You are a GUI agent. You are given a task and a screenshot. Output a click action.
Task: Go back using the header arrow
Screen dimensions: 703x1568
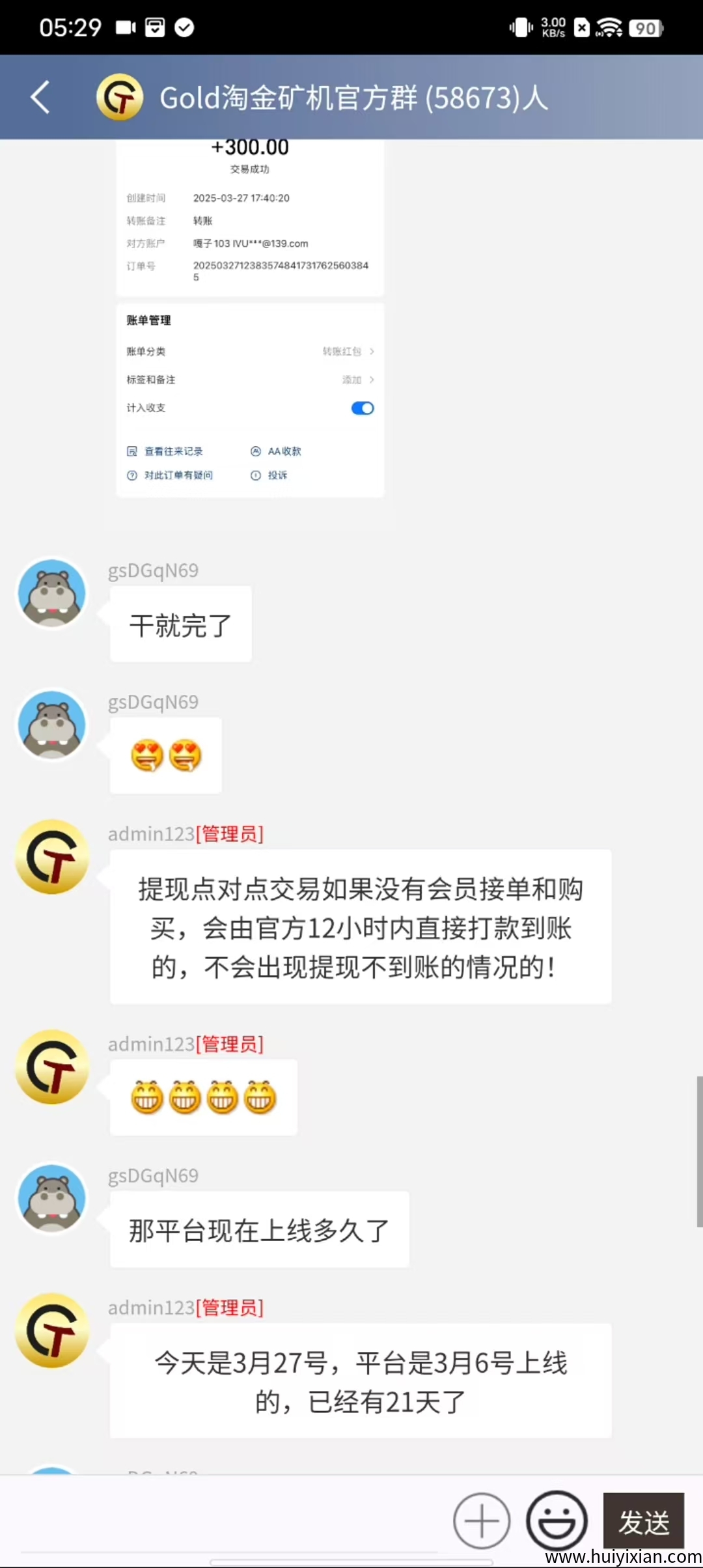click(x=40, y=98)
